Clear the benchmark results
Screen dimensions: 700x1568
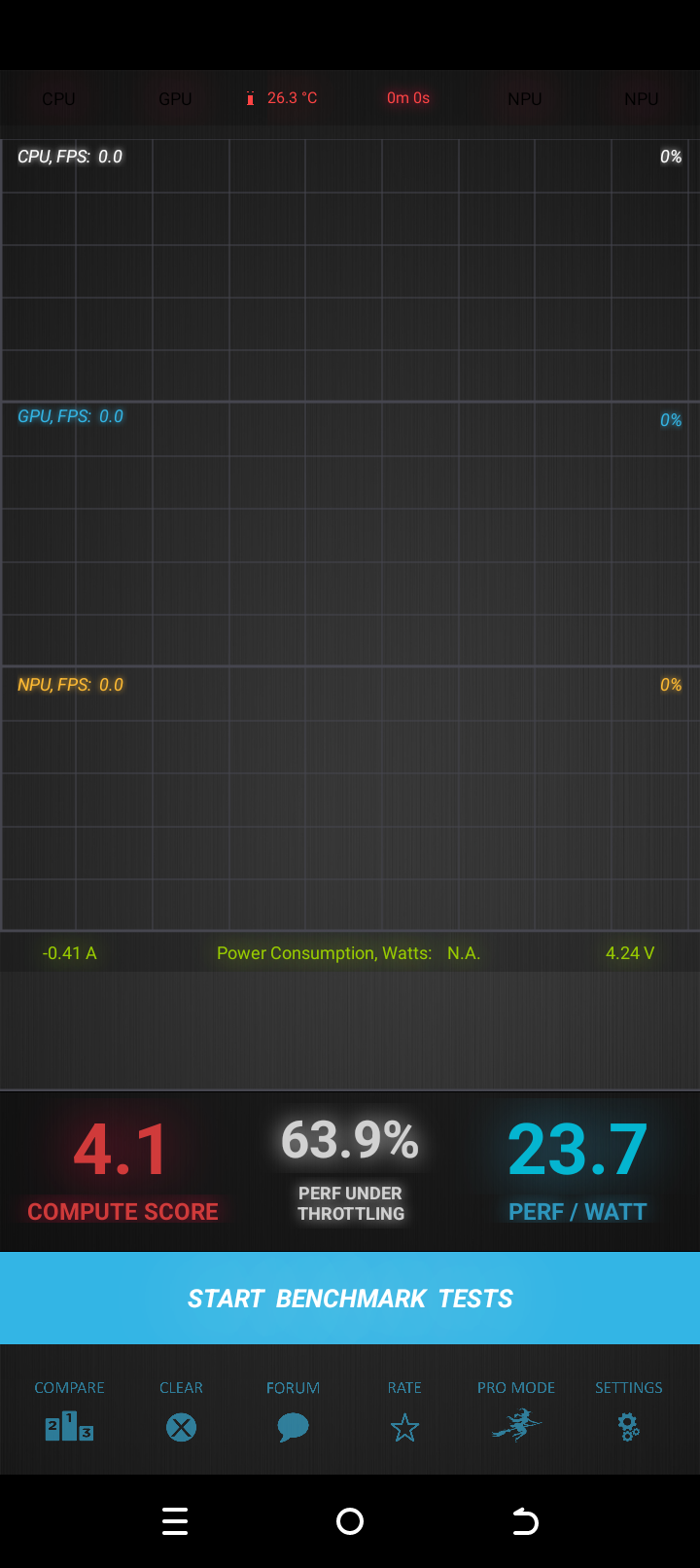click(x=181, y=1412)
